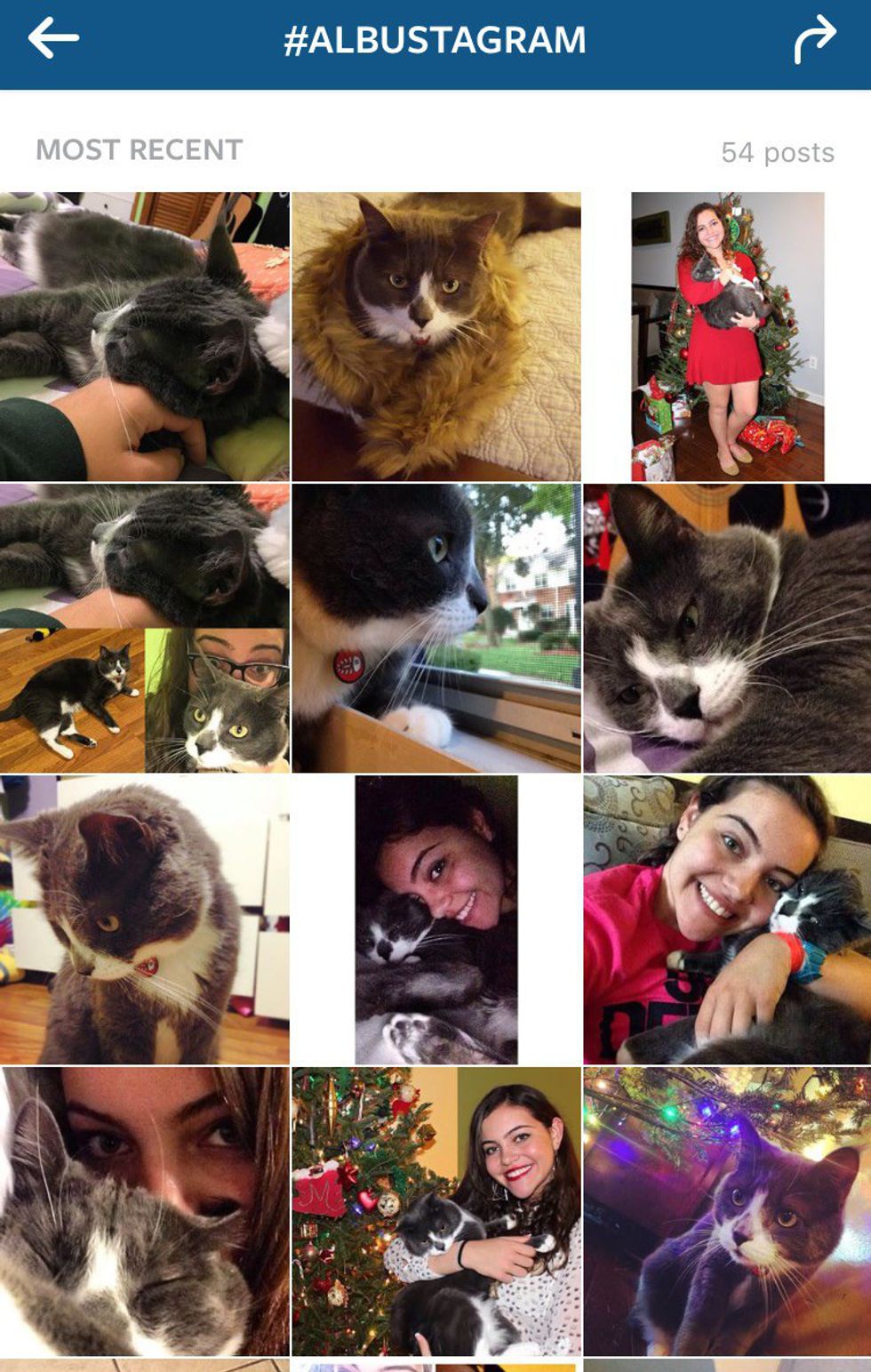The image size is (871, 1372).
Task: Open the cat under Christmas lights photo
Action: pos(727,1211)
